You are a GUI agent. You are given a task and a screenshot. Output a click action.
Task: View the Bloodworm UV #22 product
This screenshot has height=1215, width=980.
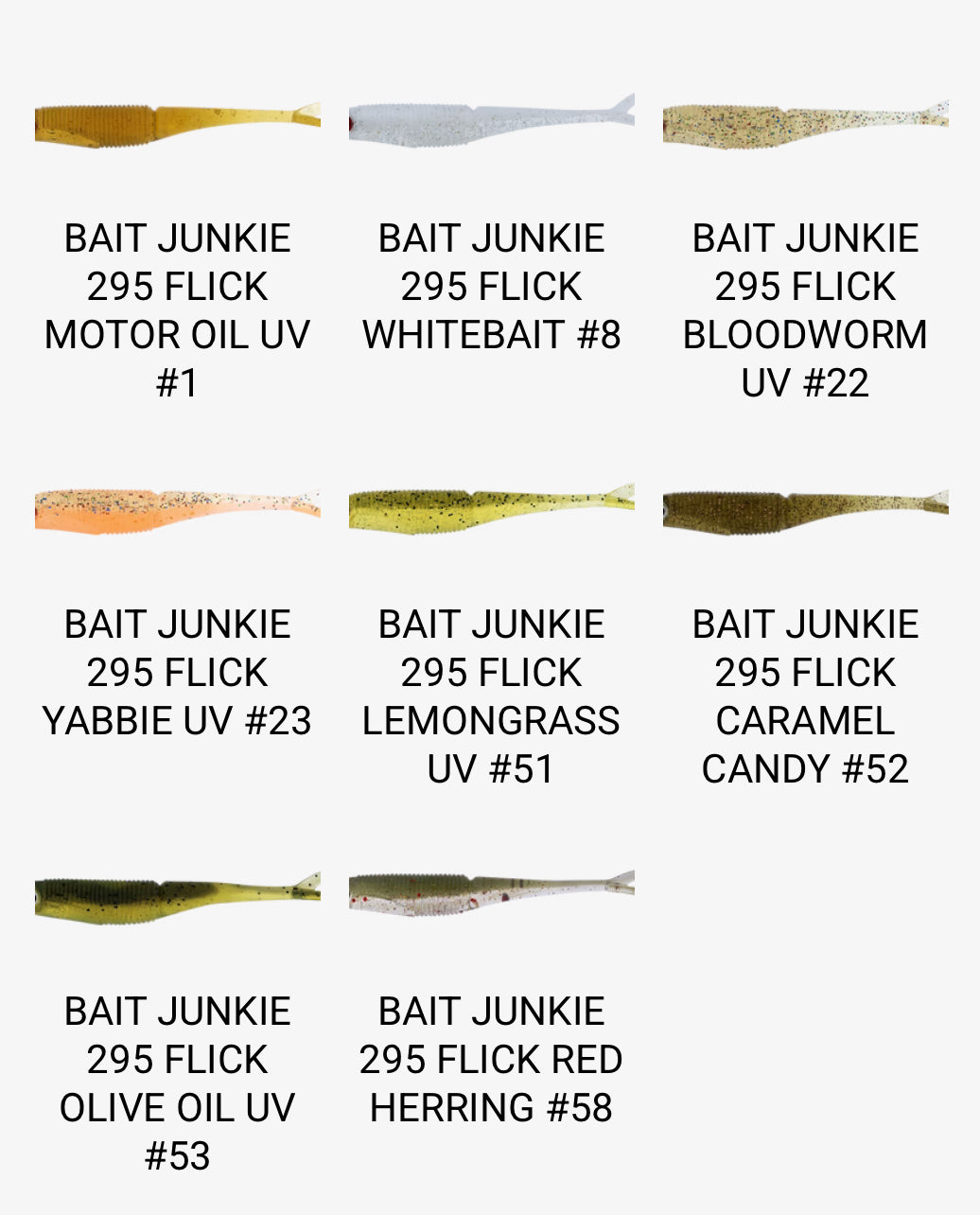(805, 126)
